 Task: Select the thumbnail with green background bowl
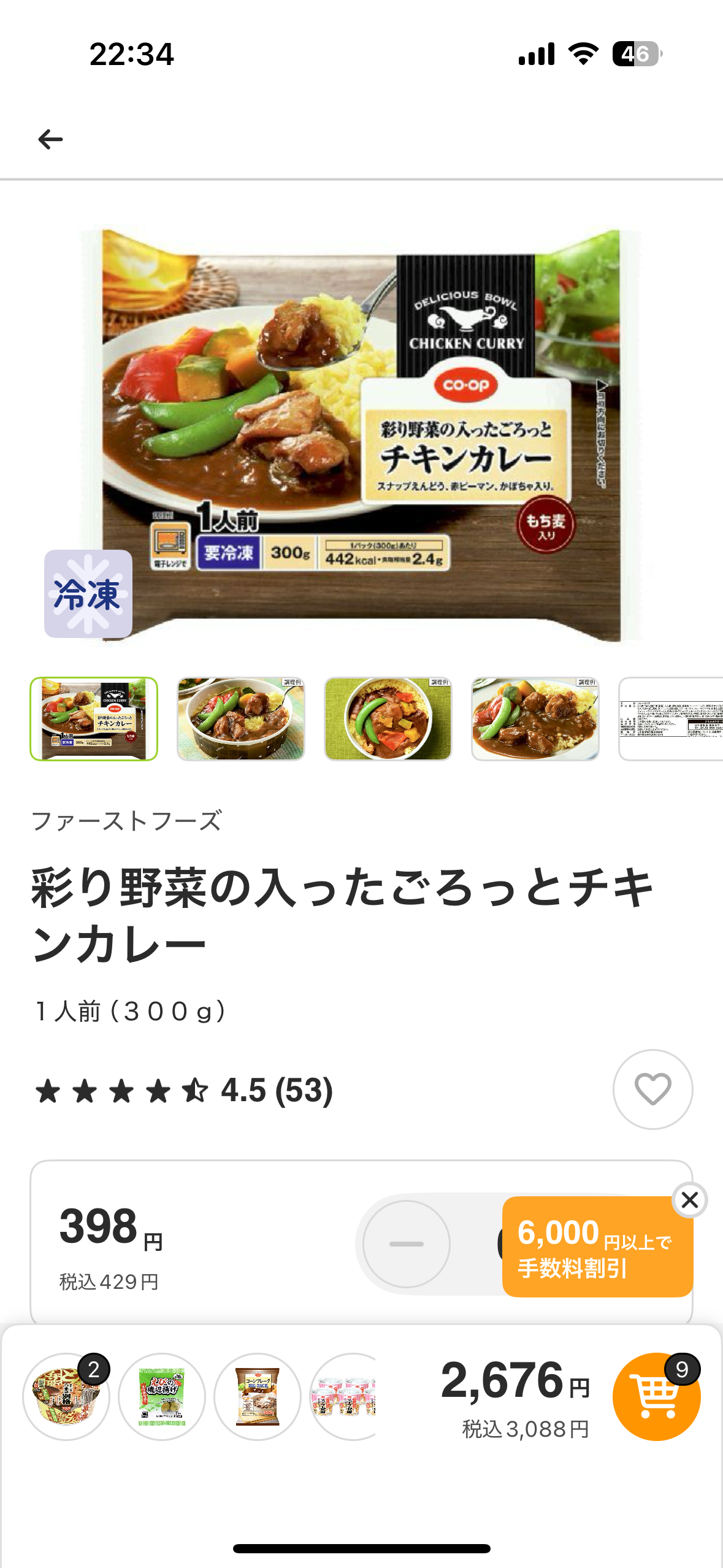tap(388, 719)
